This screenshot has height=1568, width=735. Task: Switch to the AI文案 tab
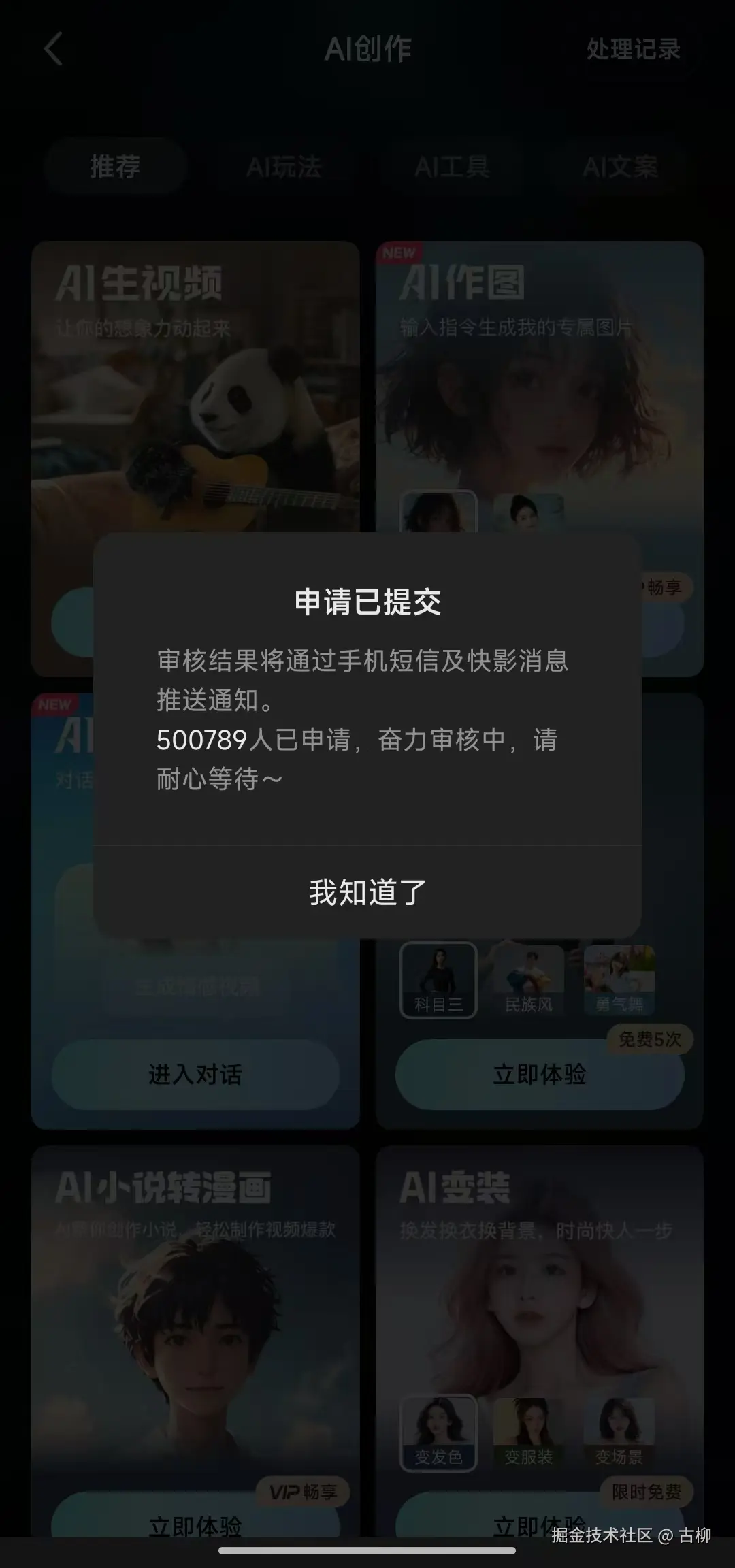pos(620,167)
